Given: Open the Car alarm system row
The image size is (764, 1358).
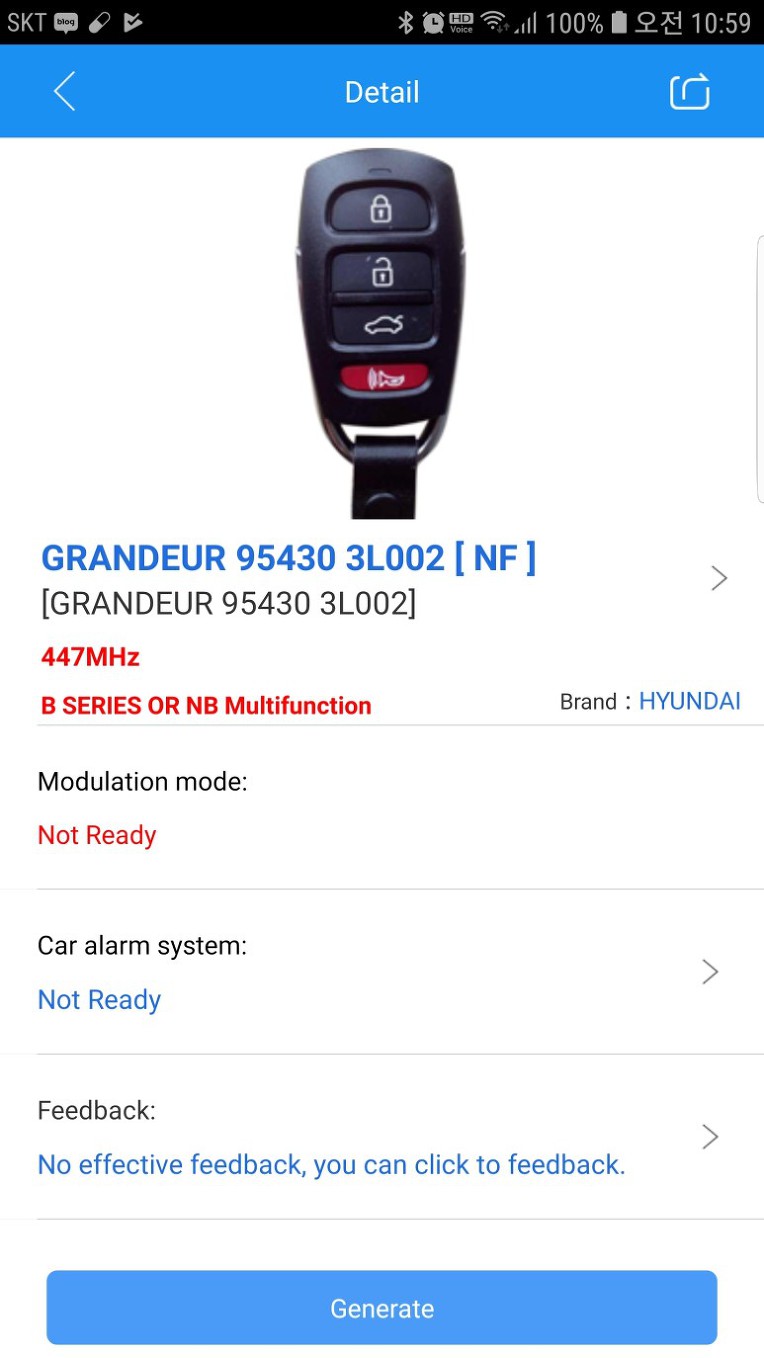Looking at the screenshot, I should pos(380,972).
